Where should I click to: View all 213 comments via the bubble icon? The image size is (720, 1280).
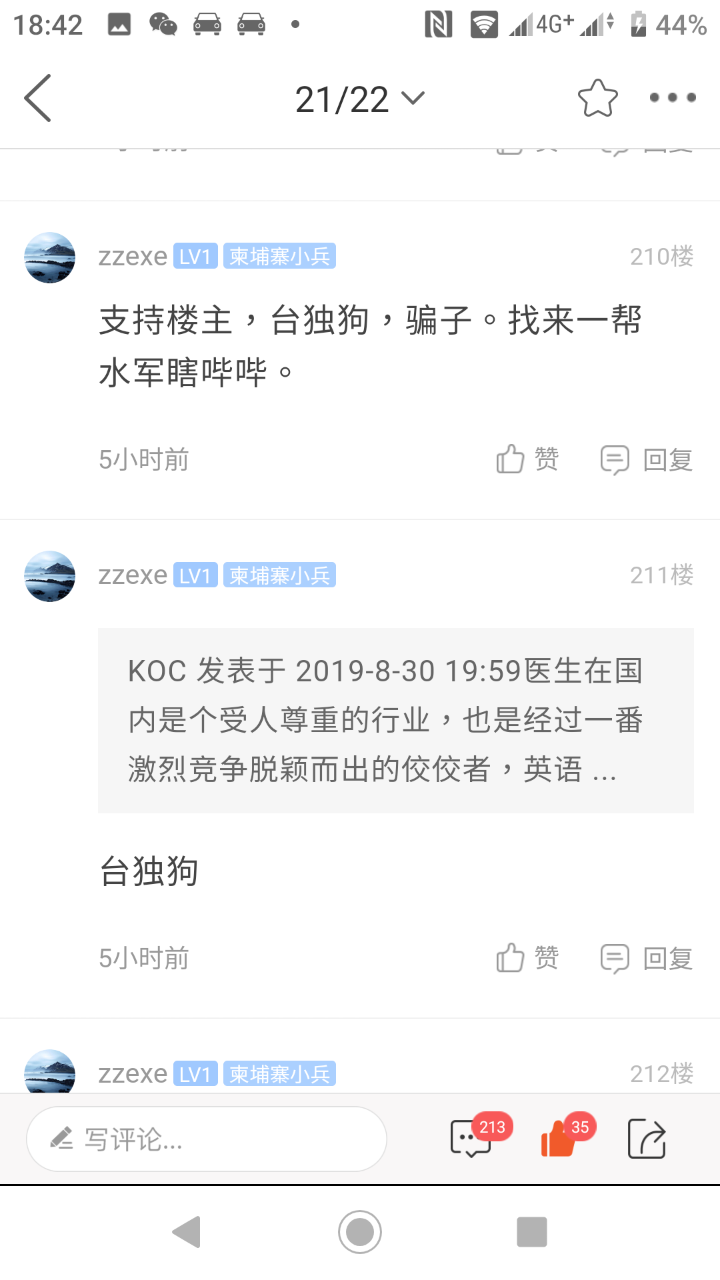coord(472,1138)
